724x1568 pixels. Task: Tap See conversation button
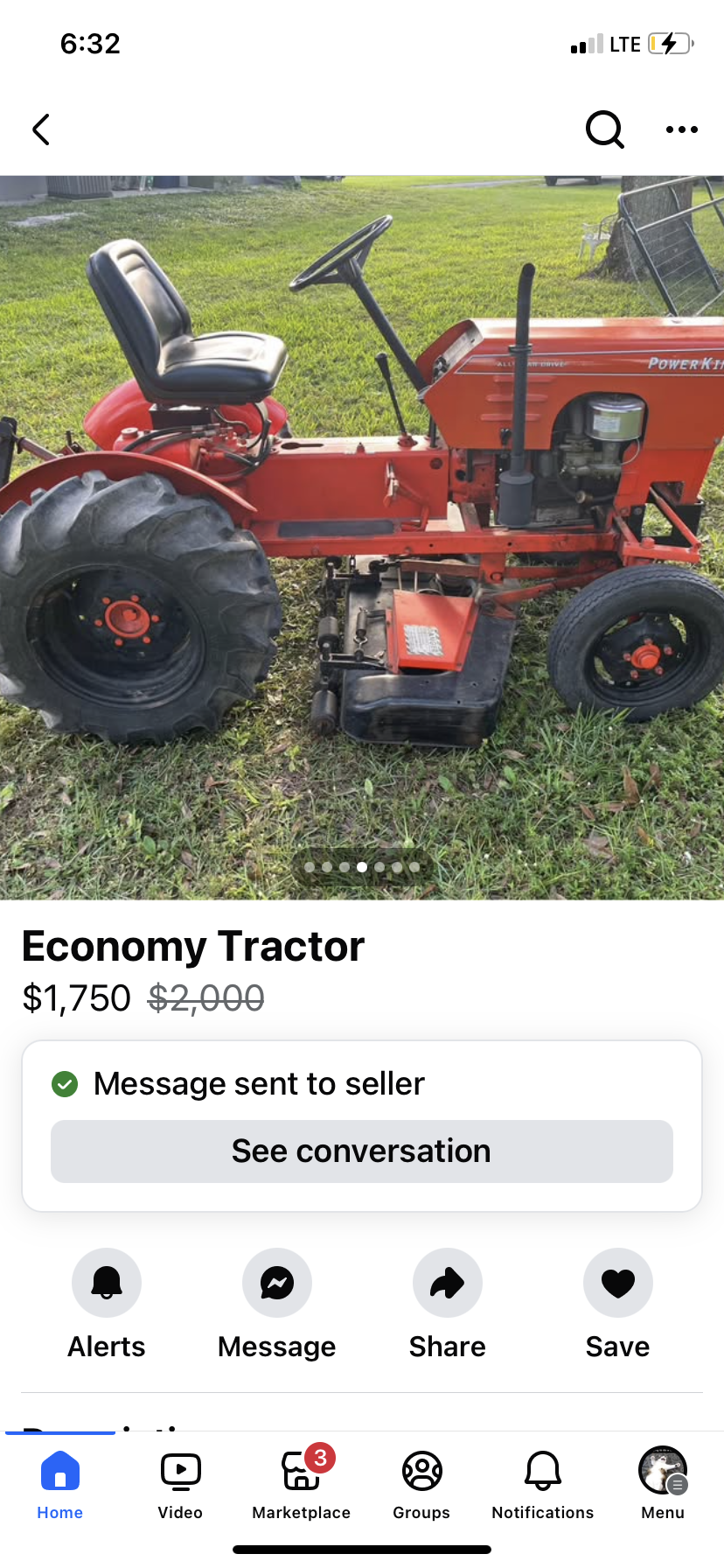(362, 1151)
